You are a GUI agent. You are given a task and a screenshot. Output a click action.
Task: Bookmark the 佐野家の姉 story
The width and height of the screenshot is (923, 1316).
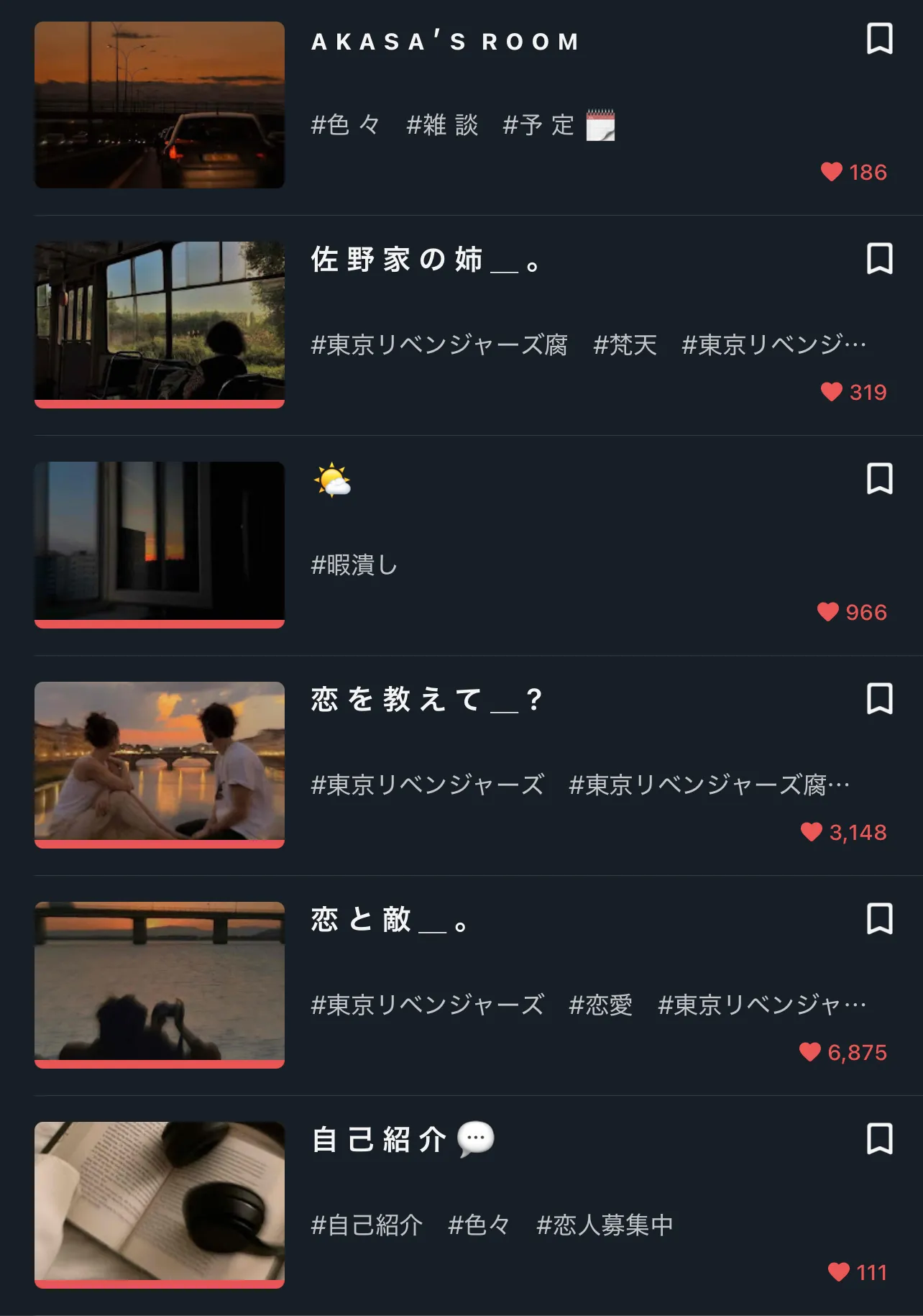point(879,259)
